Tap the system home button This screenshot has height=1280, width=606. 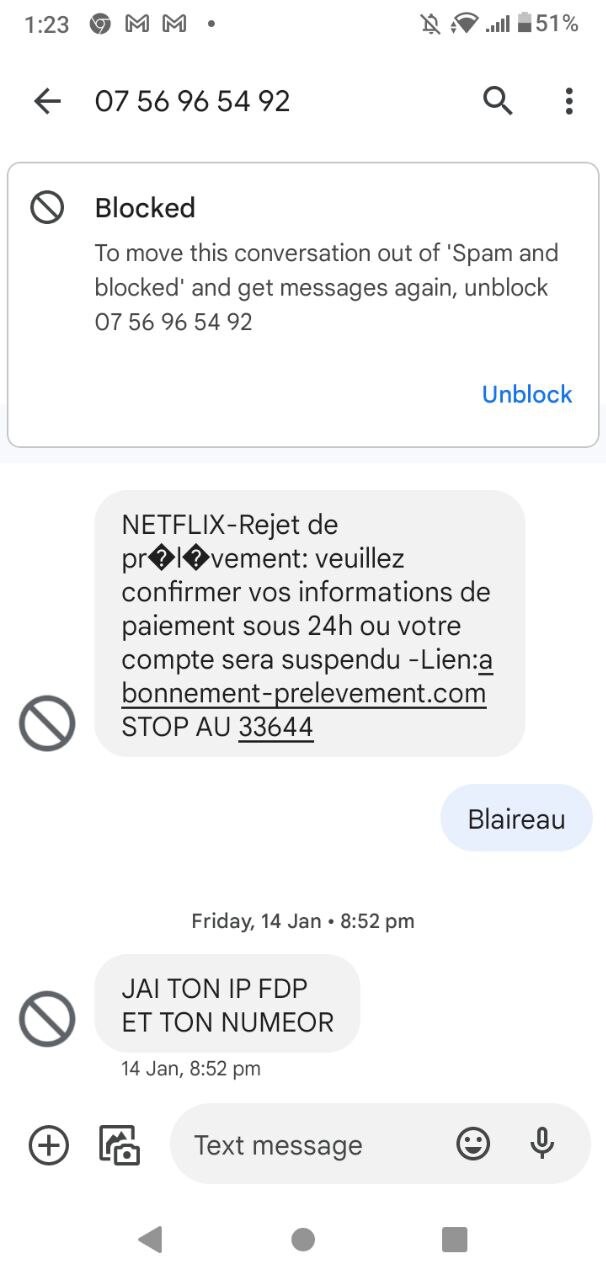pyautogui.click(x=303, y=1240)
